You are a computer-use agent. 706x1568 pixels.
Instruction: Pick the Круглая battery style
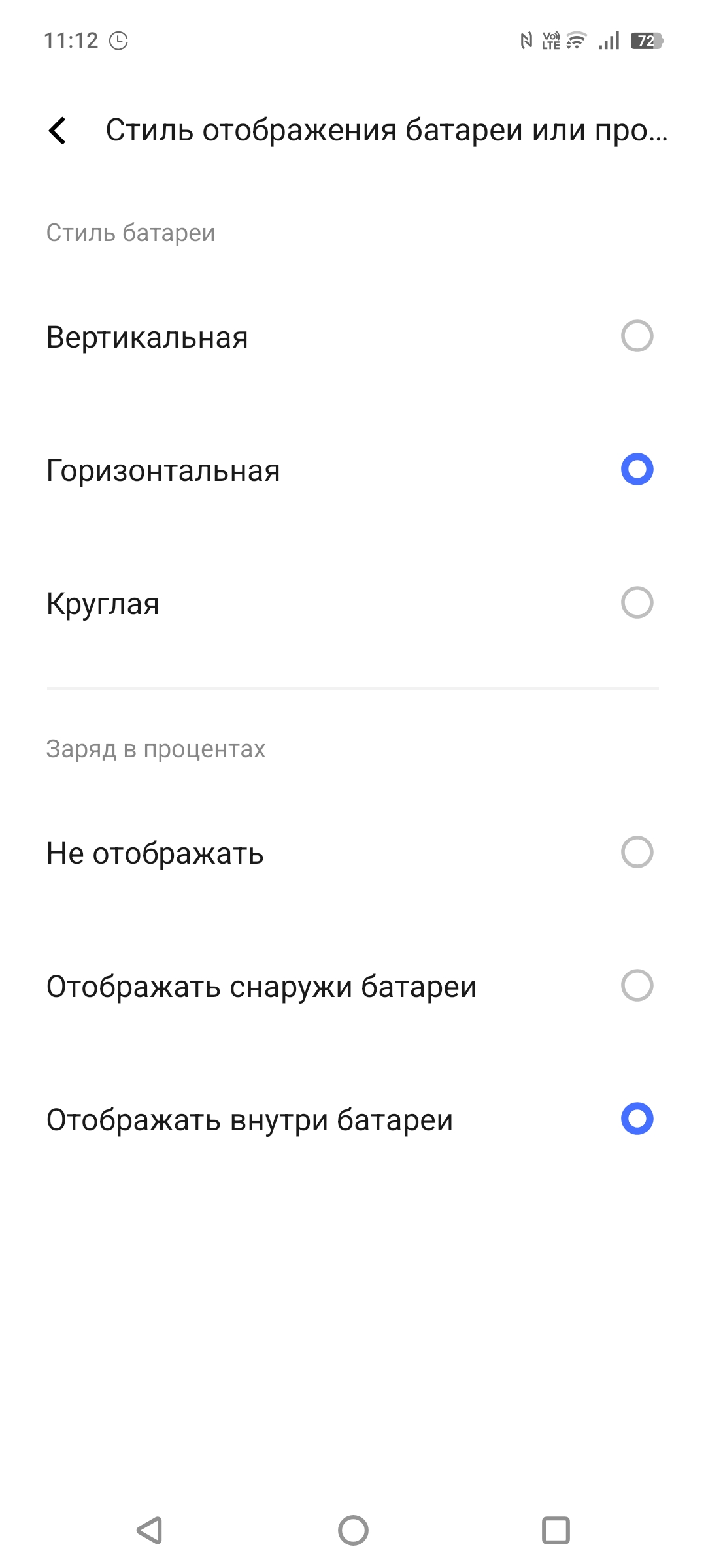click(353, 604)
